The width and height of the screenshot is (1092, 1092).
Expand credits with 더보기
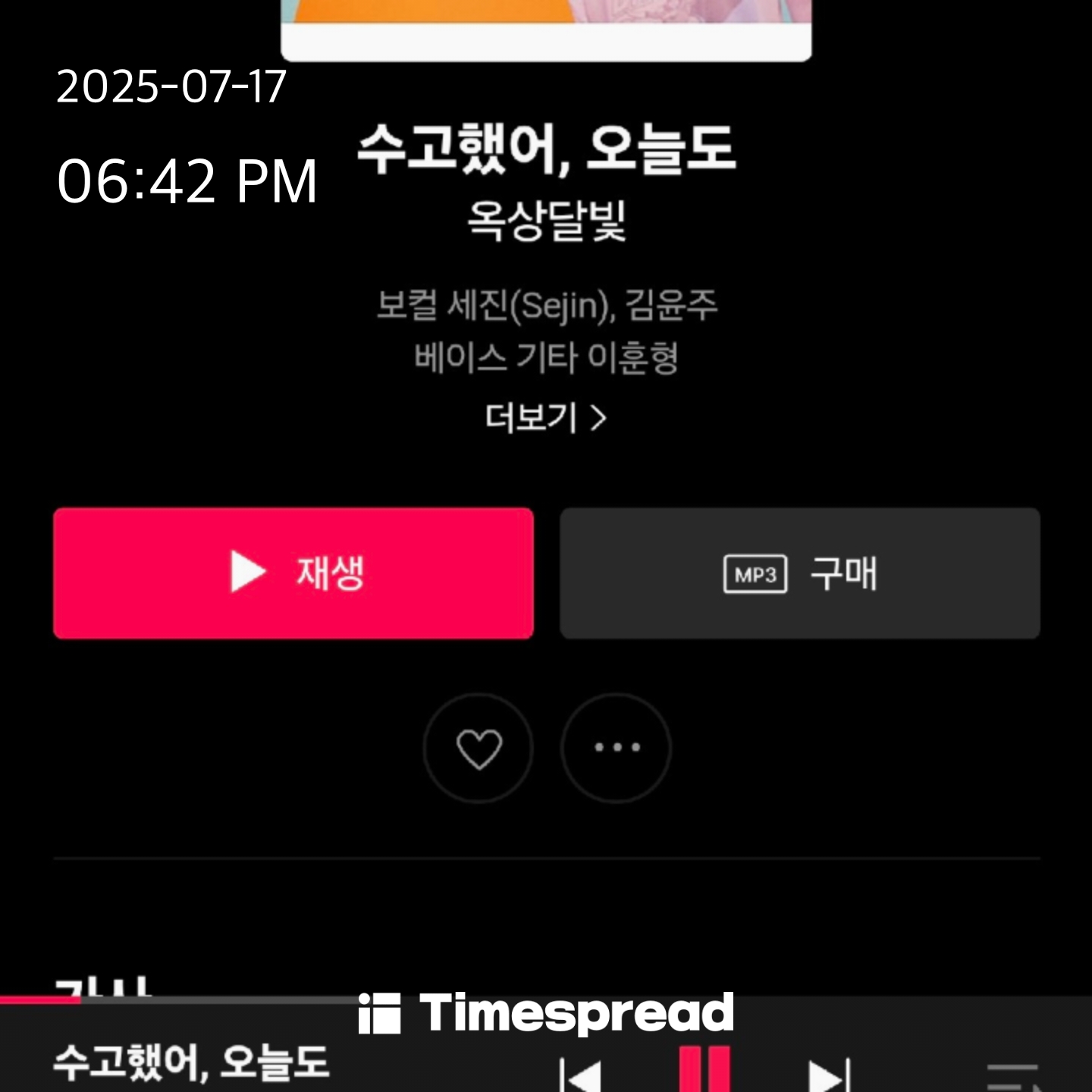[545, 418]
